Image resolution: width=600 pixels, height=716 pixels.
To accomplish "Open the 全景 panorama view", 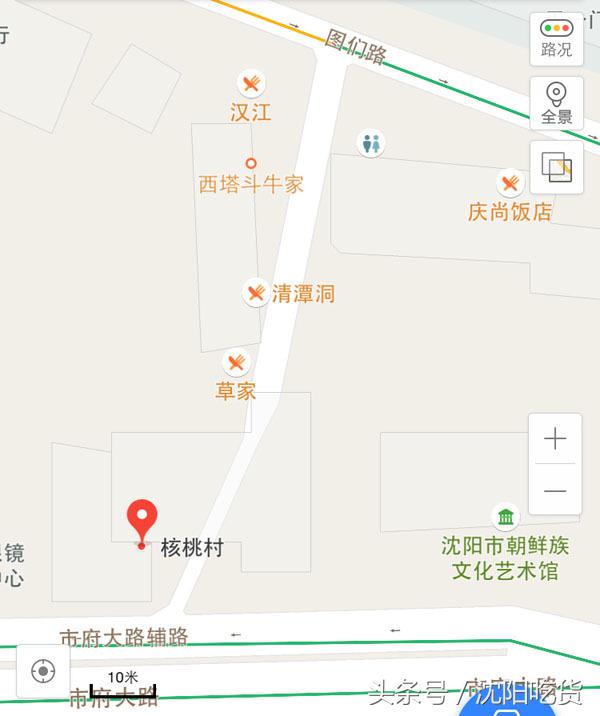I will [x=556, y=102].
